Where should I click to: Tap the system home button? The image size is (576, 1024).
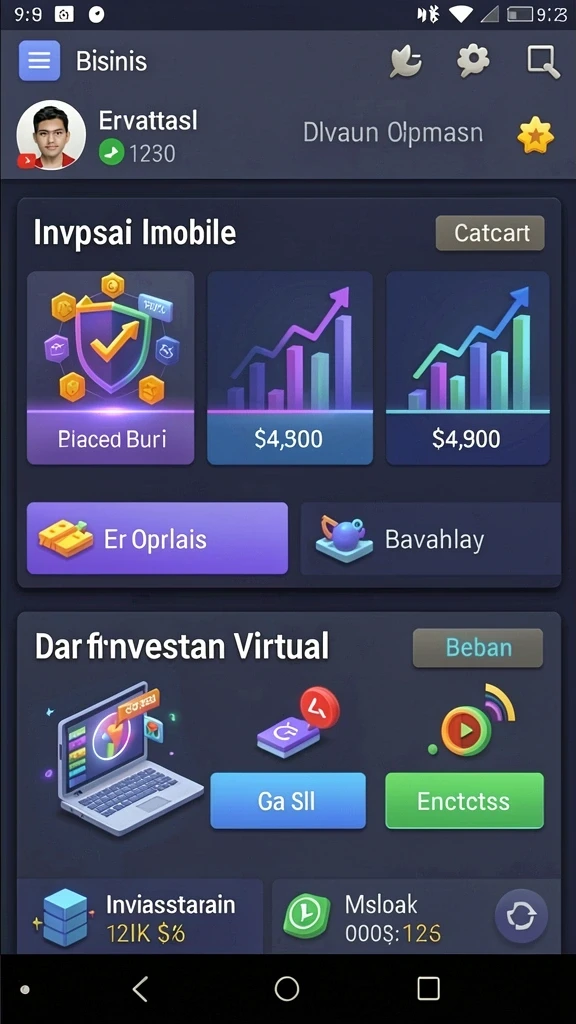[x=287, y=989]
